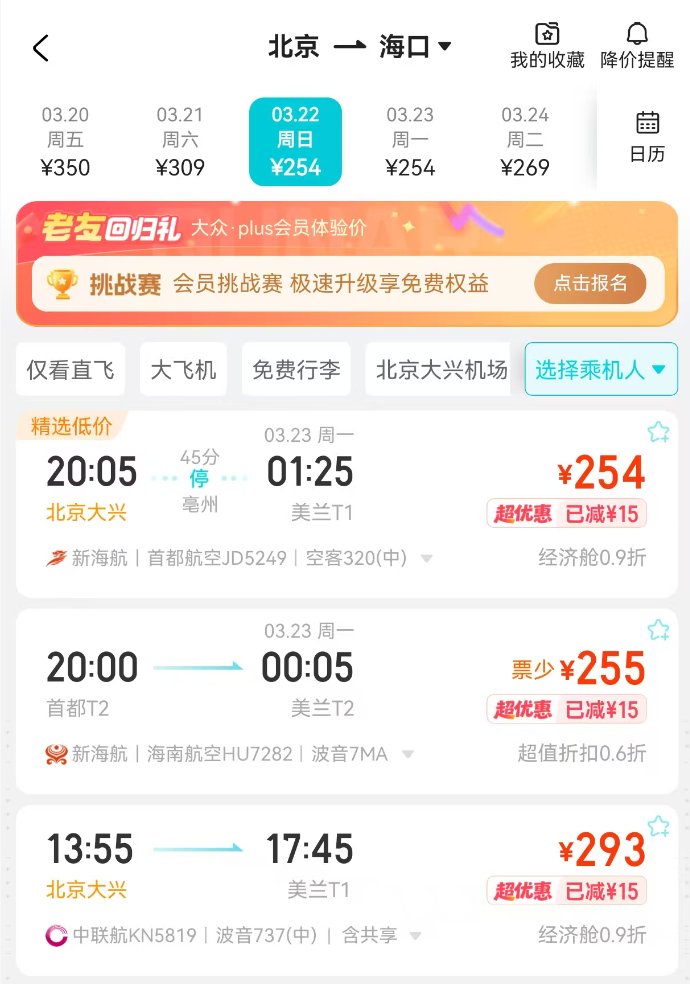
Task: Go back to the previous page
Action: (40, 48)
